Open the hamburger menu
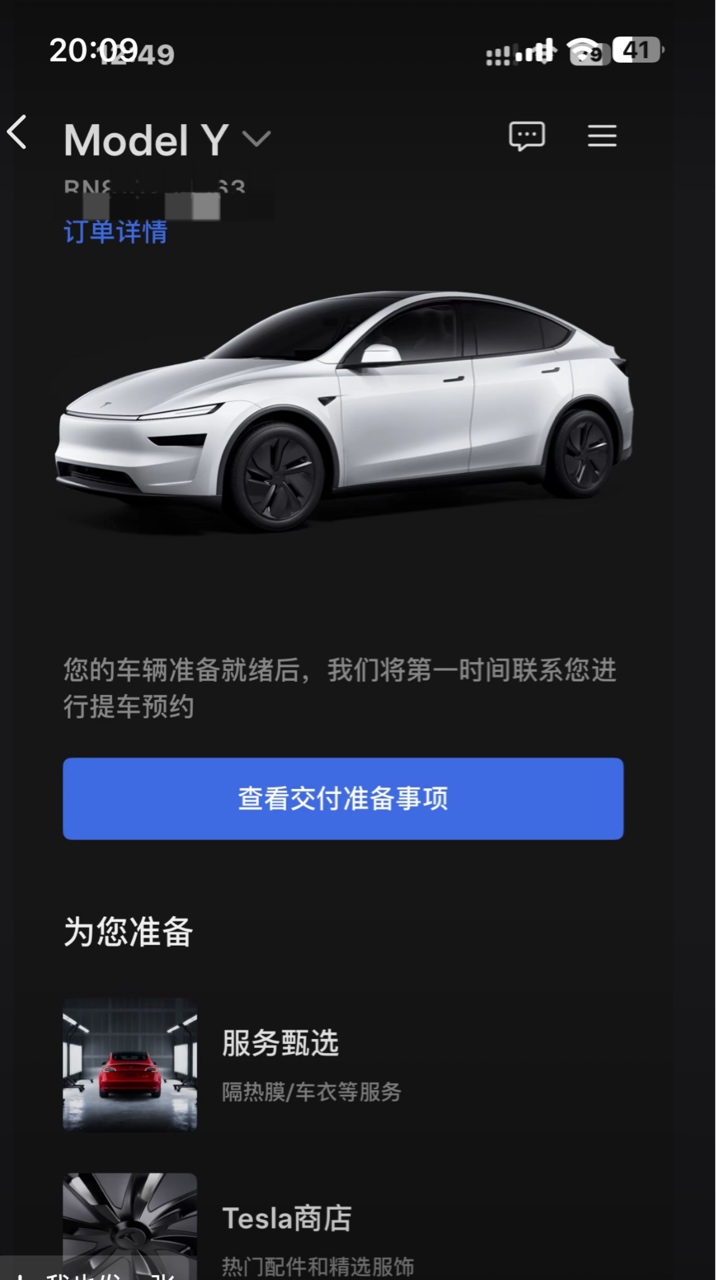 pyautogui.click(x=601, y=136)
